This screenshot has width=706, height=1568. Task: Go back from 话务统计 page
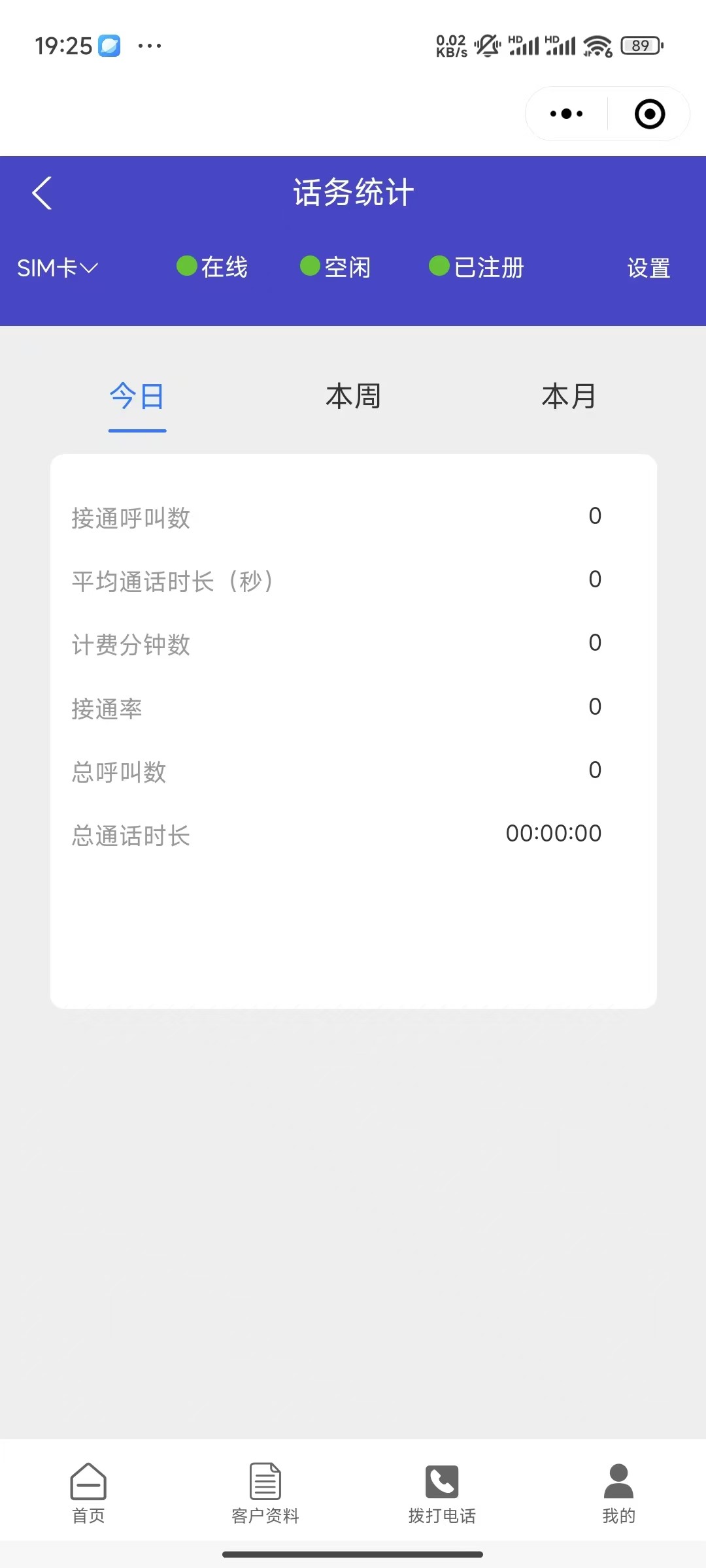[42, 193]
